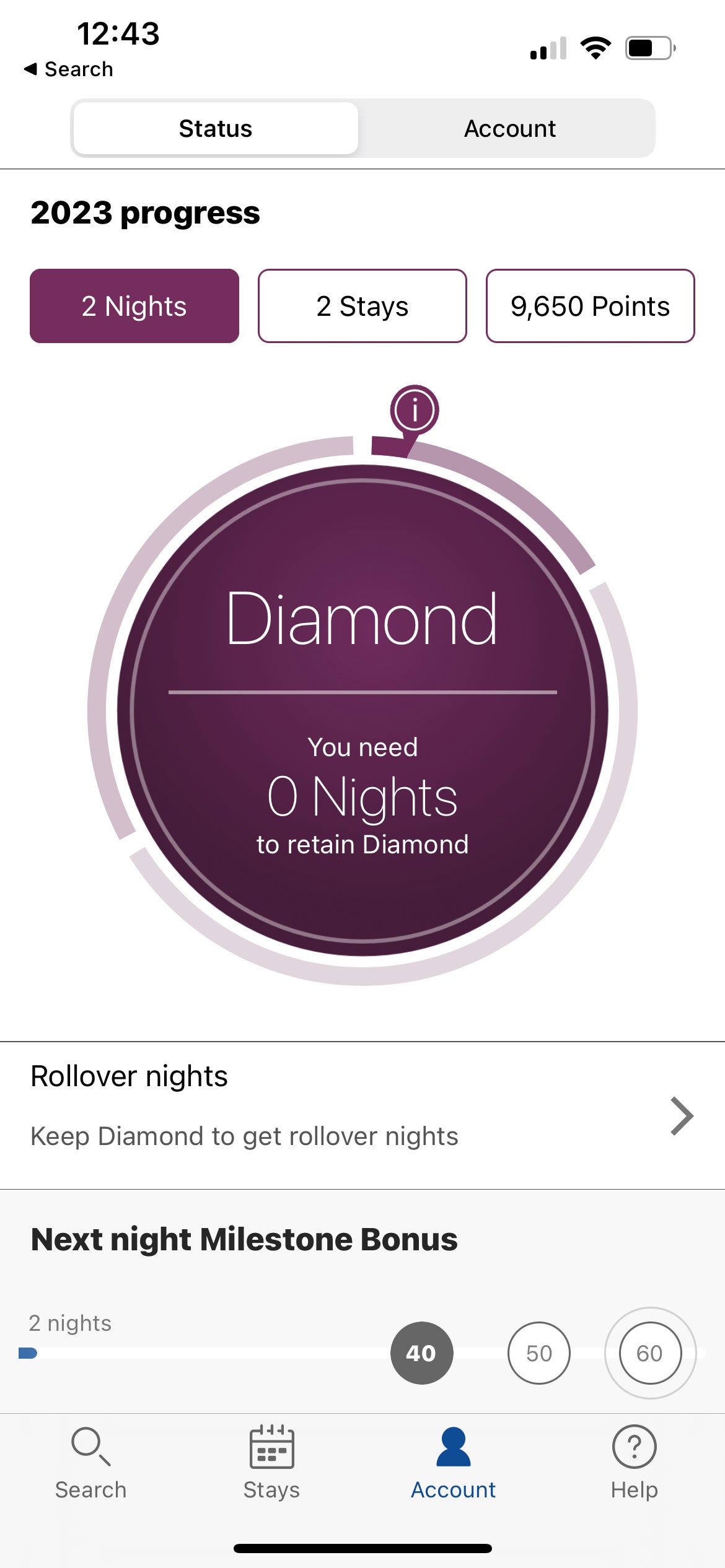This screenshot has height=1568, width=725.
Task: Toggle the 9,650 Points filter
Action: (x=590, y=305)
